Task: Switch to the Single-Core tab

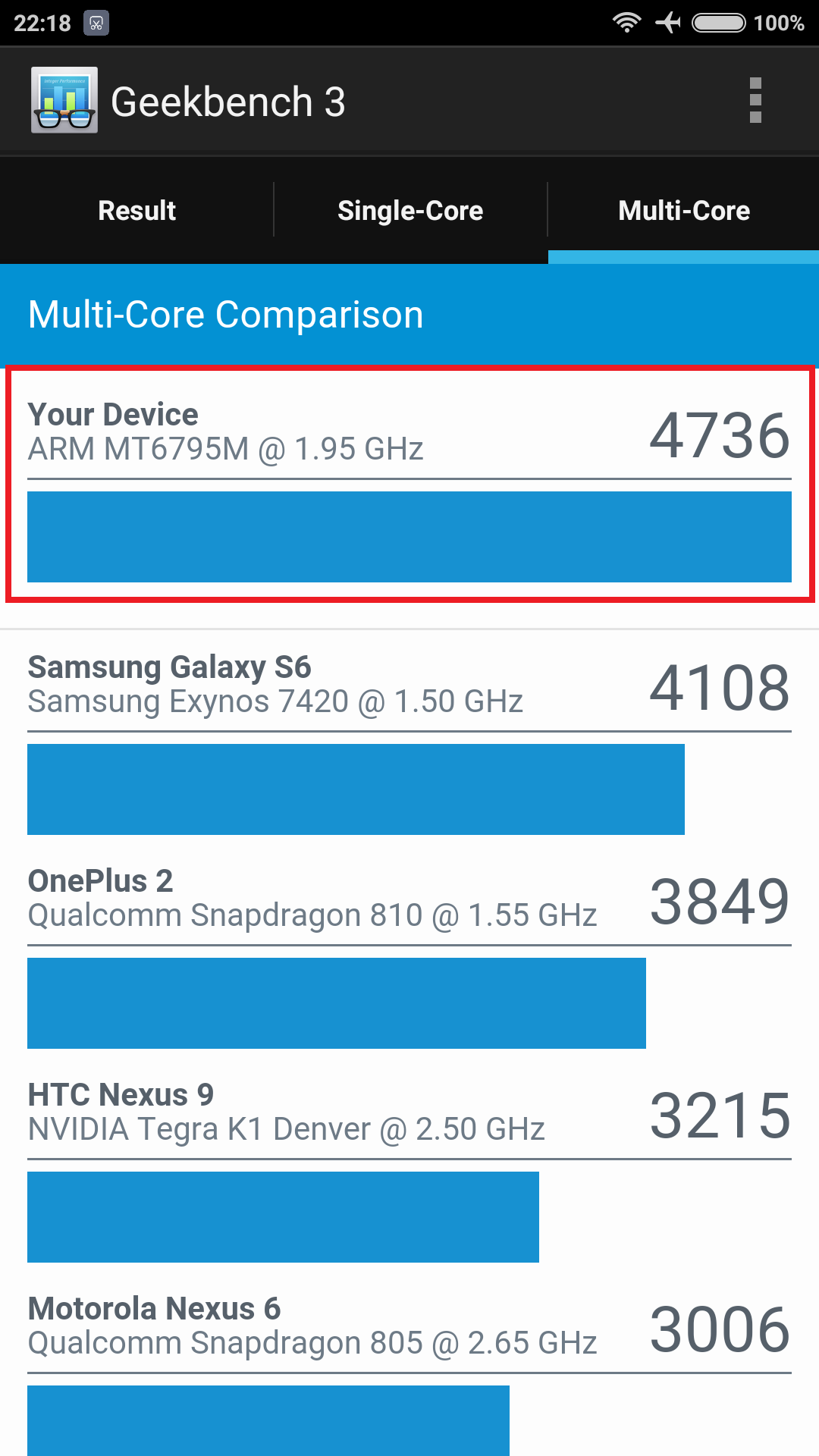Action: click(x=410, y=211)
